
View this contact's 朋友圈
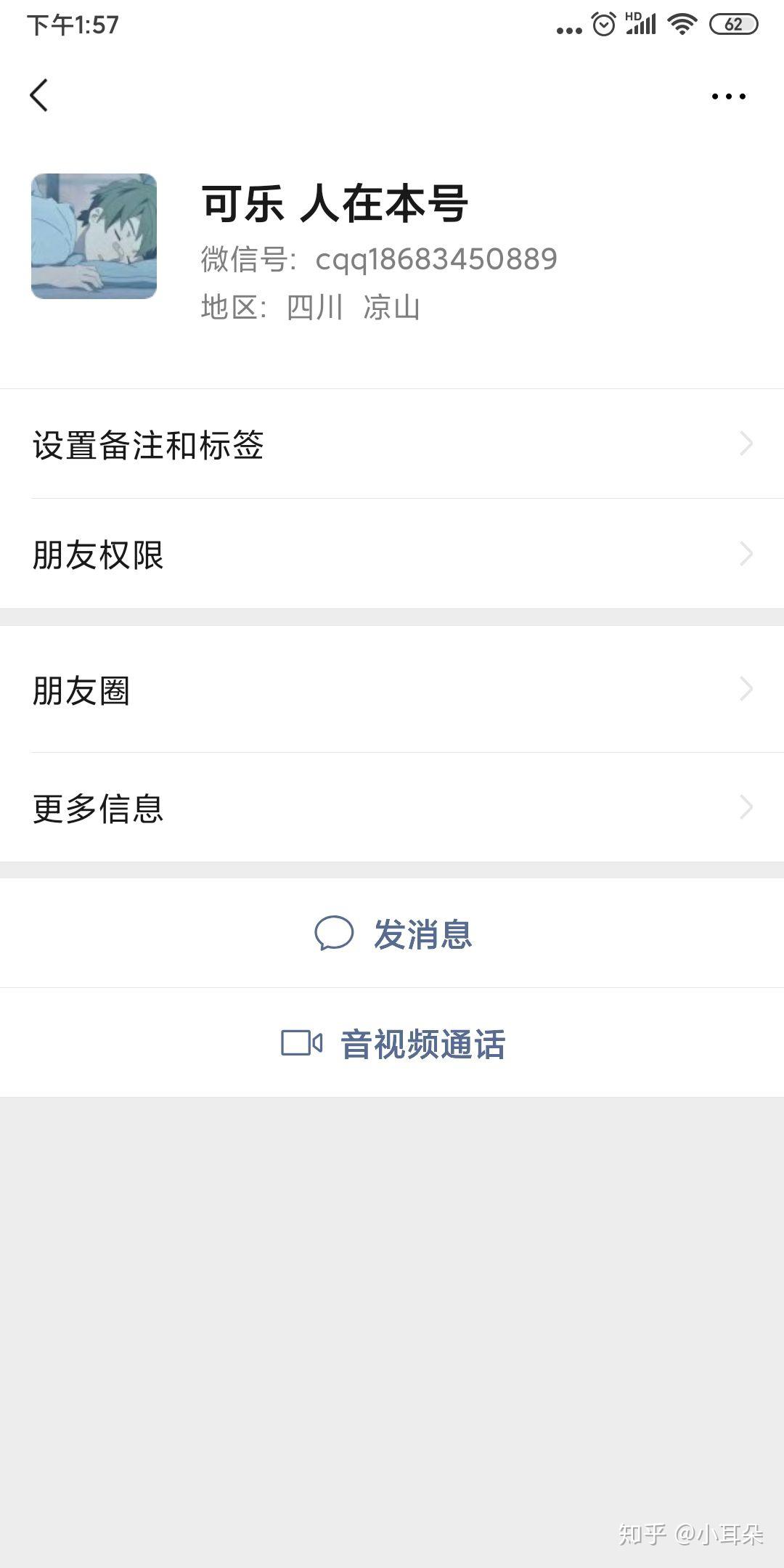(392, 690)
